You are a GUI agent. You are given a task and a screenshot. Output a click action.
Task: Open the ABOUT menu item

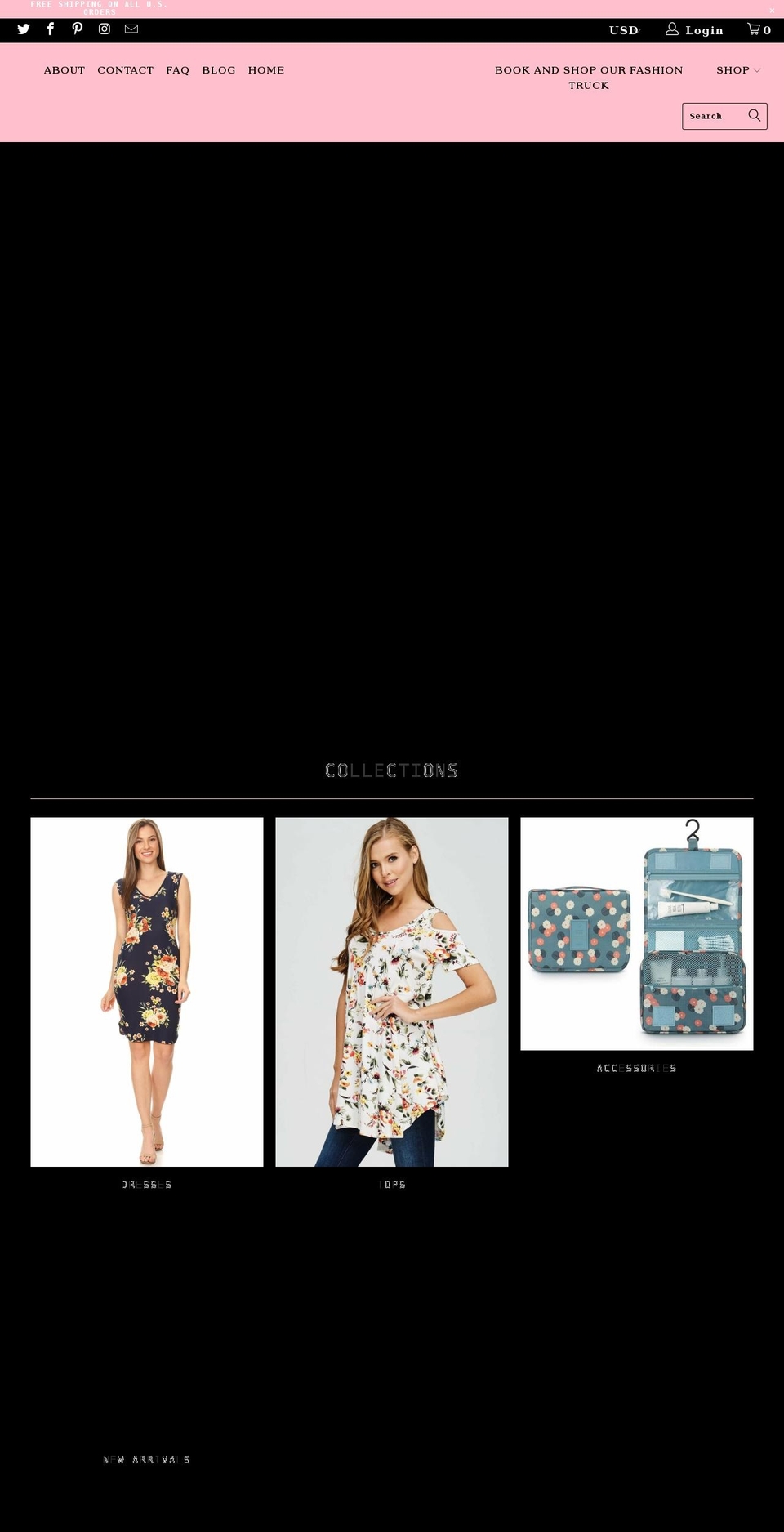click(64, 70)
